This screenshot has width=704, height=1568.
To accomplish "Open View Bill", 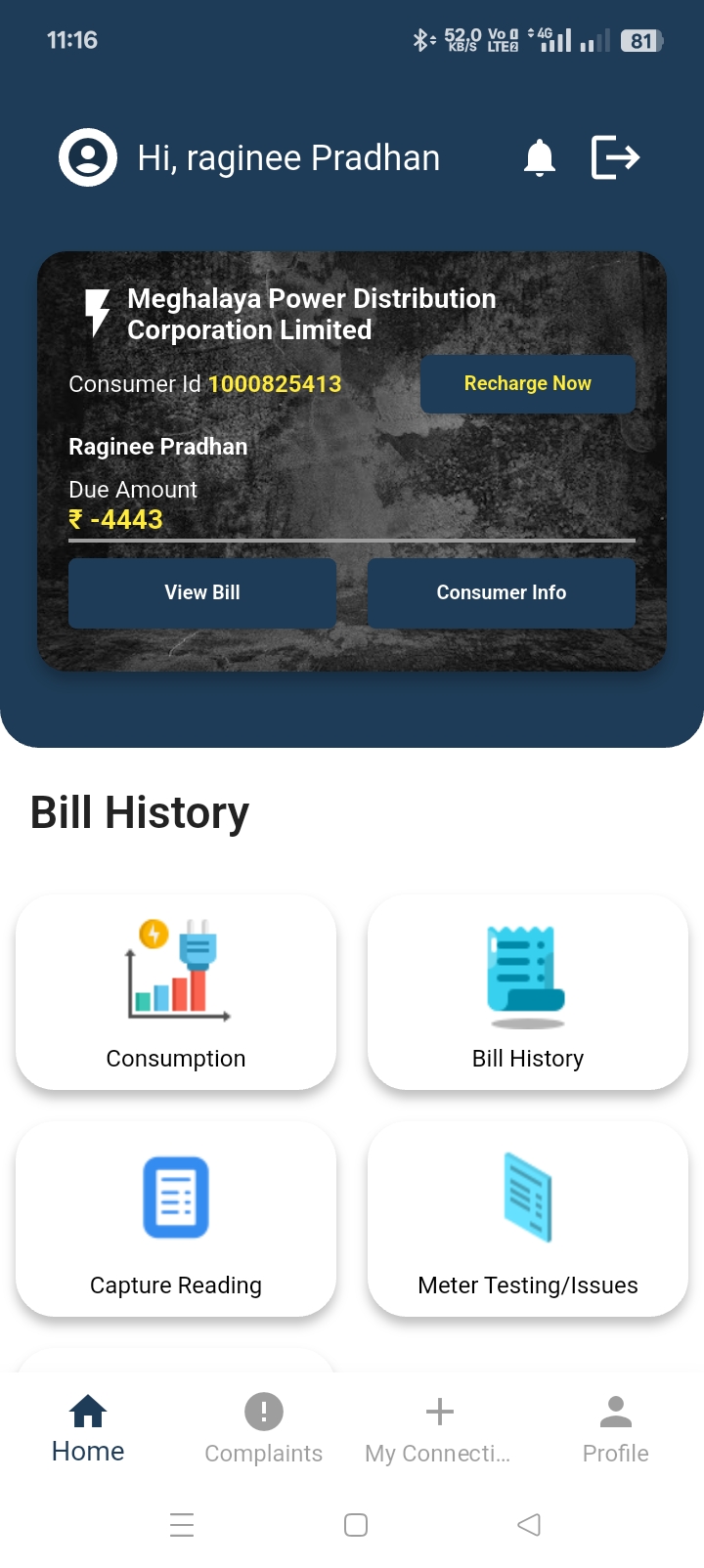I will [202, 592].
